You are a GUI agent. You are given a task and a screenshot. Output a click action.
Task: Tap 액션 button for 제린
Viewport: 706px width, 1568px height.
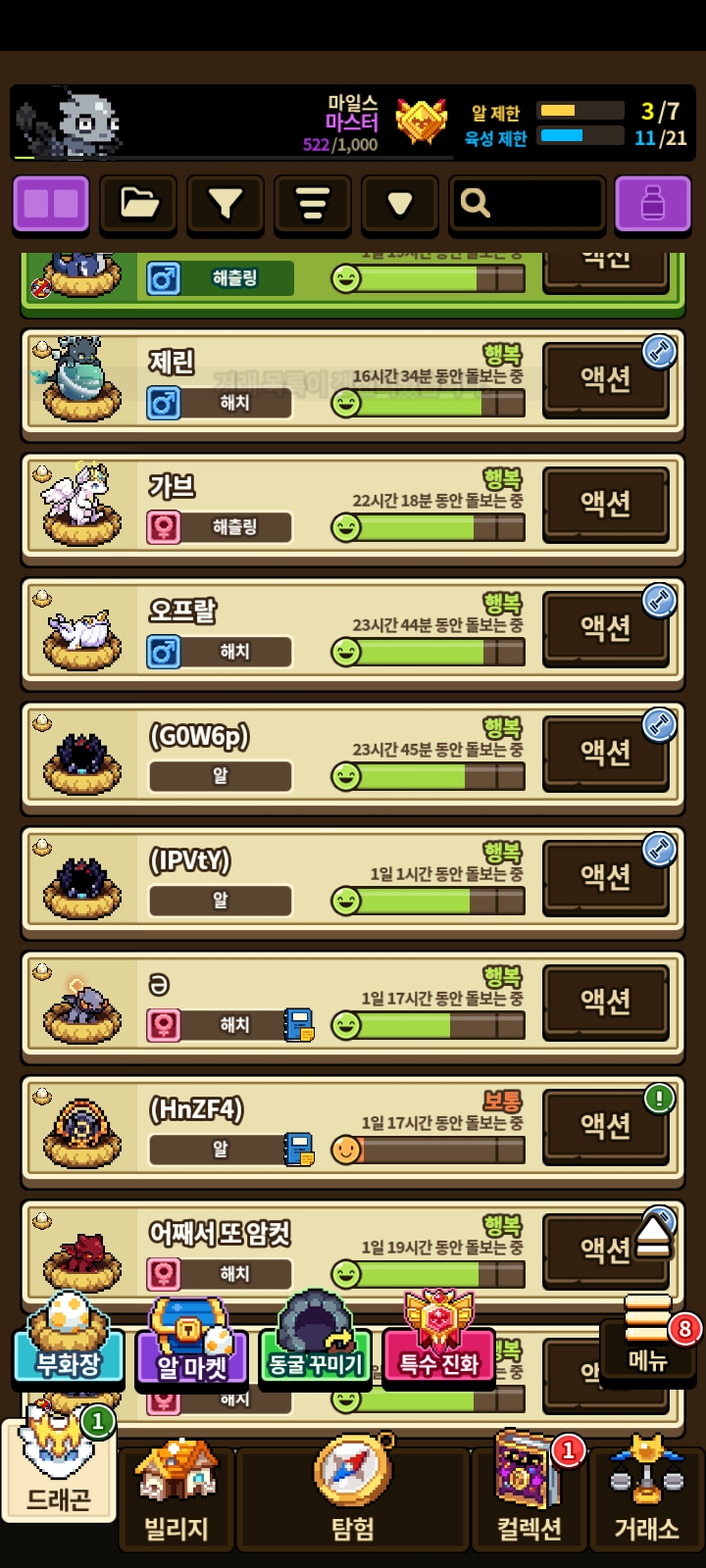[605, 378]
